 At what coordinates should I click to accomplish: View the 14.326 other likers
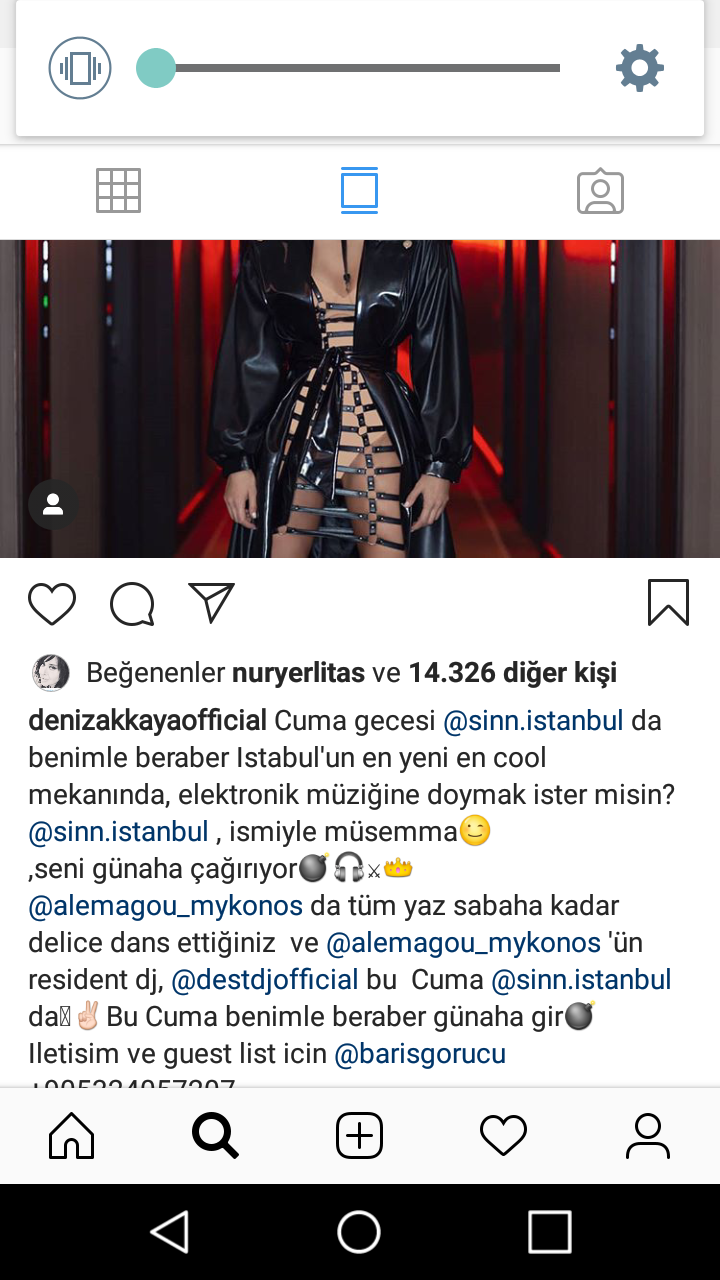(512, 673)
